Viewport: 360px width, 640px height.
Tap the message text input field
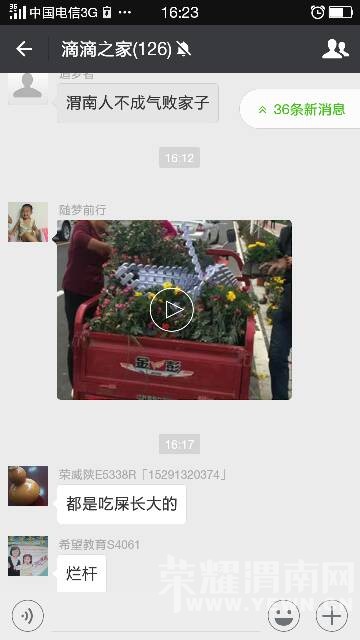156,617
